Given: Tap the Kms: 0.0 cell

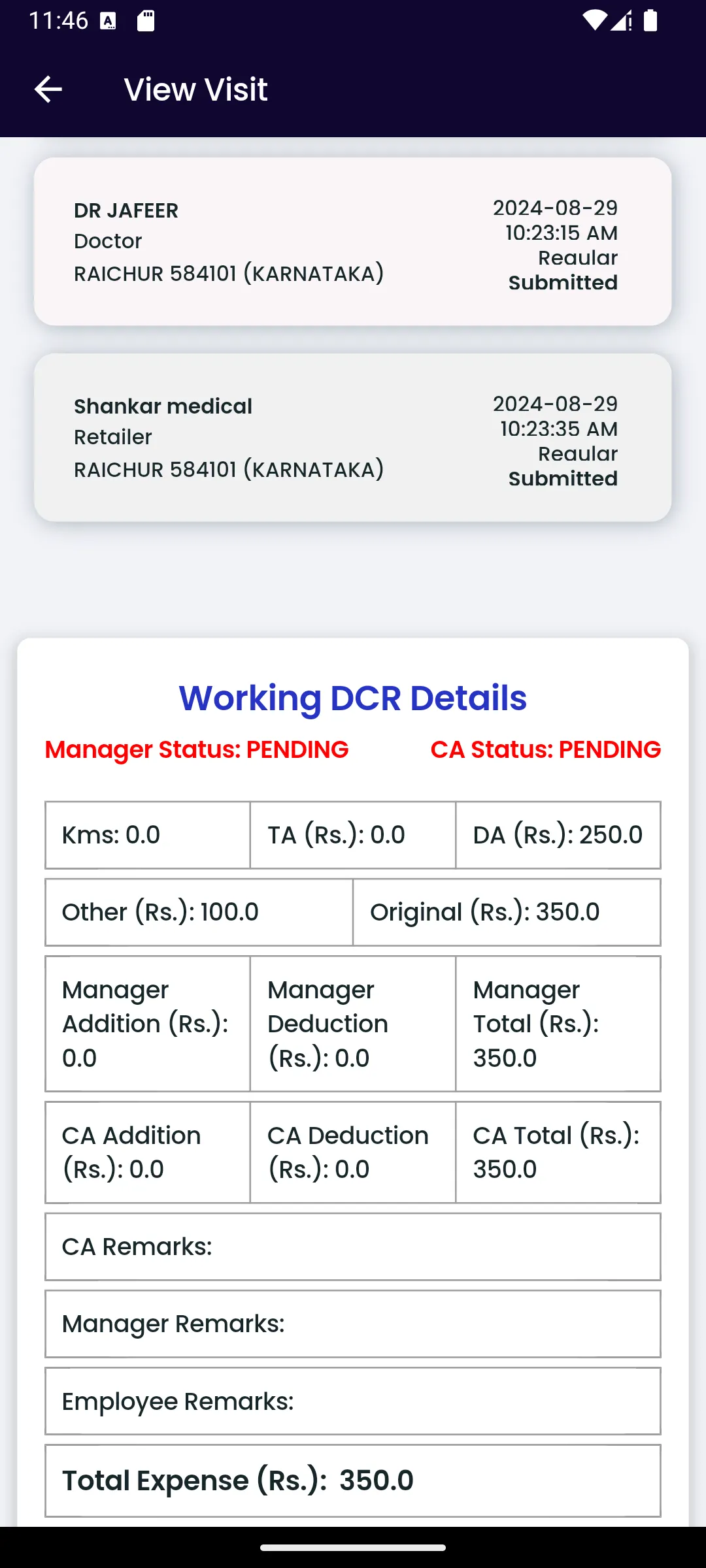Looking at the screenshot, I should point(146,835).
